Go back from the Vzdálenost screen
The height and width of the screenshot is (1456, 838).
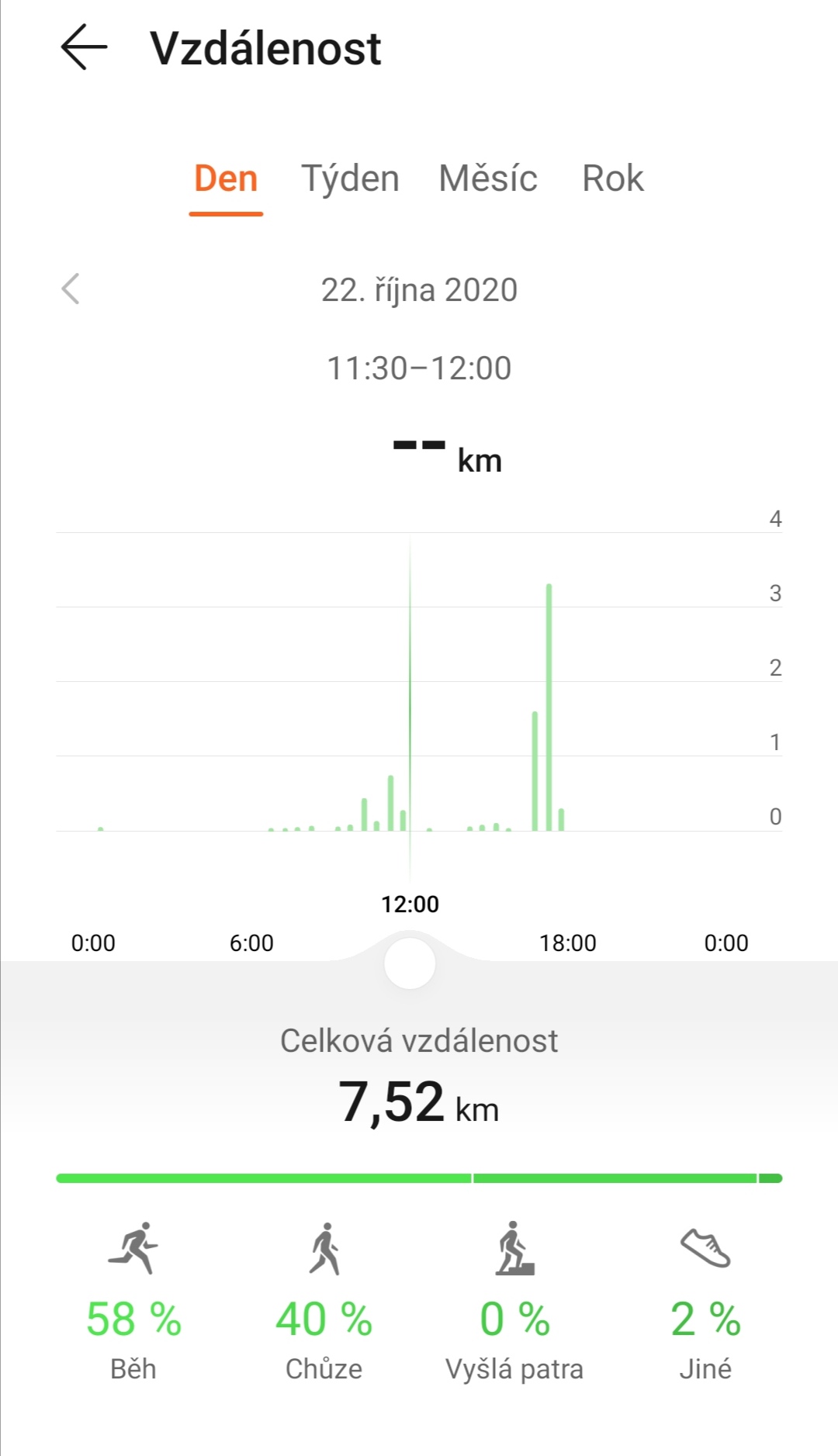pyautogui.click(x=84, y=47)
